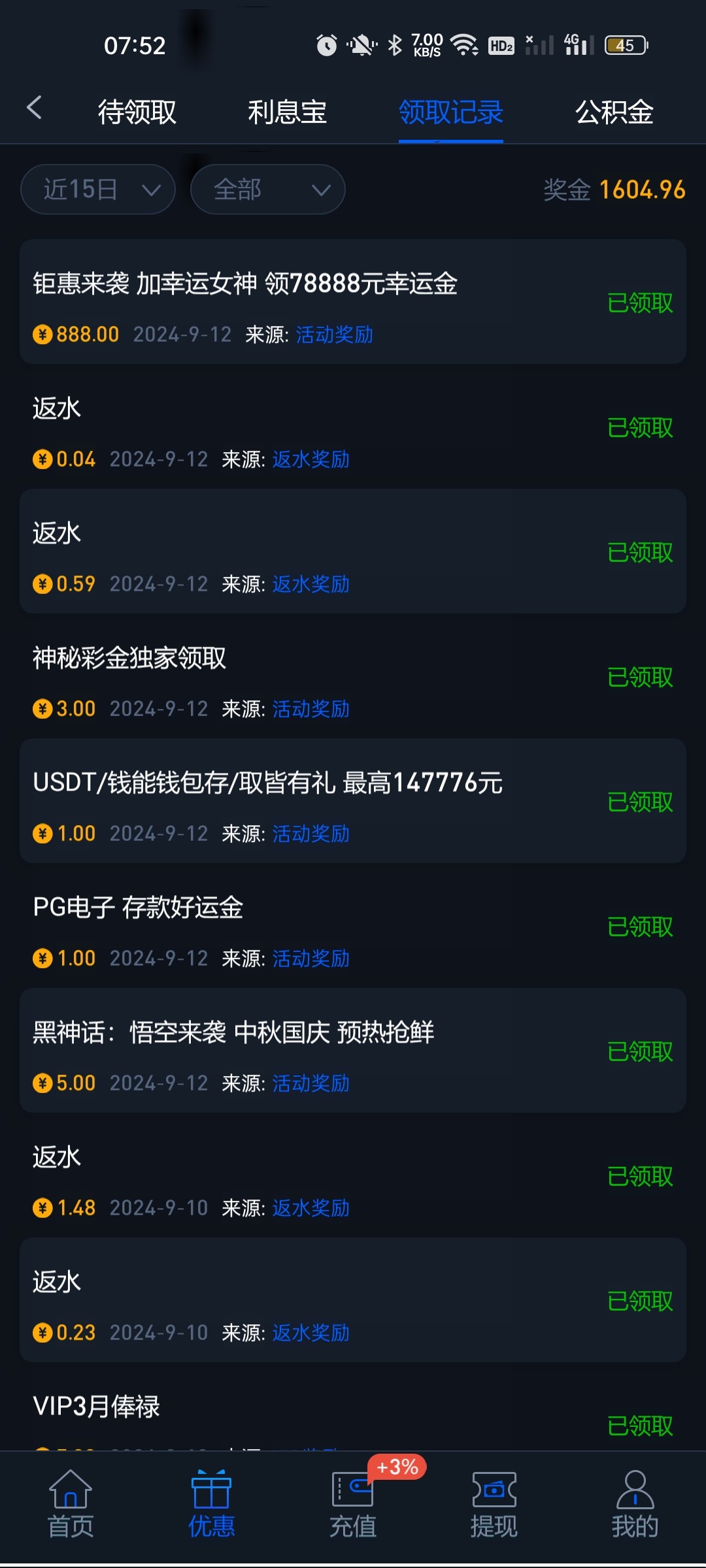706x1568 pixels.
Task: Switch to the 待领取 tab
Action: pos(137,112)
